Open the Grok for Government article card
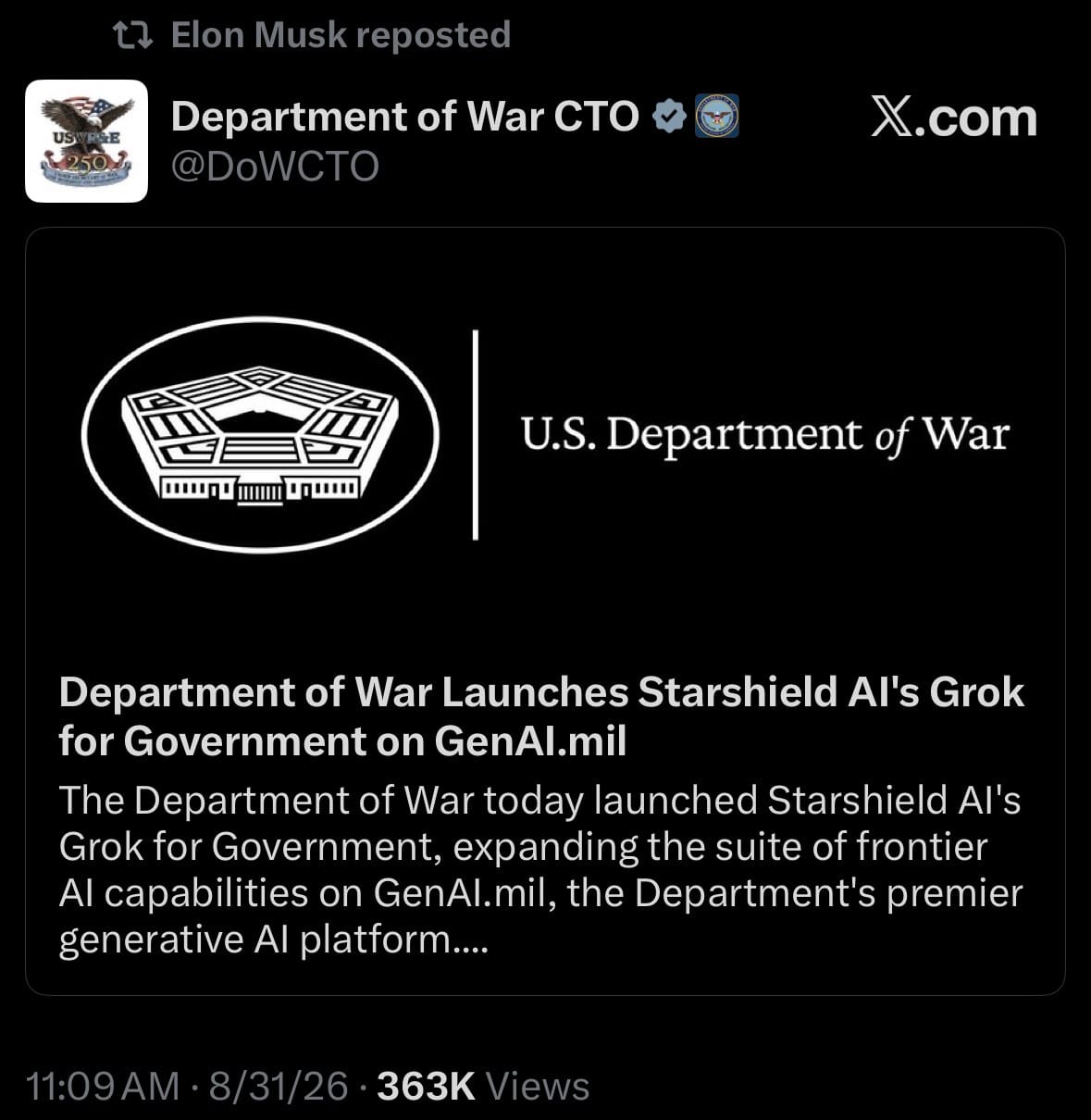 [545, 611]
